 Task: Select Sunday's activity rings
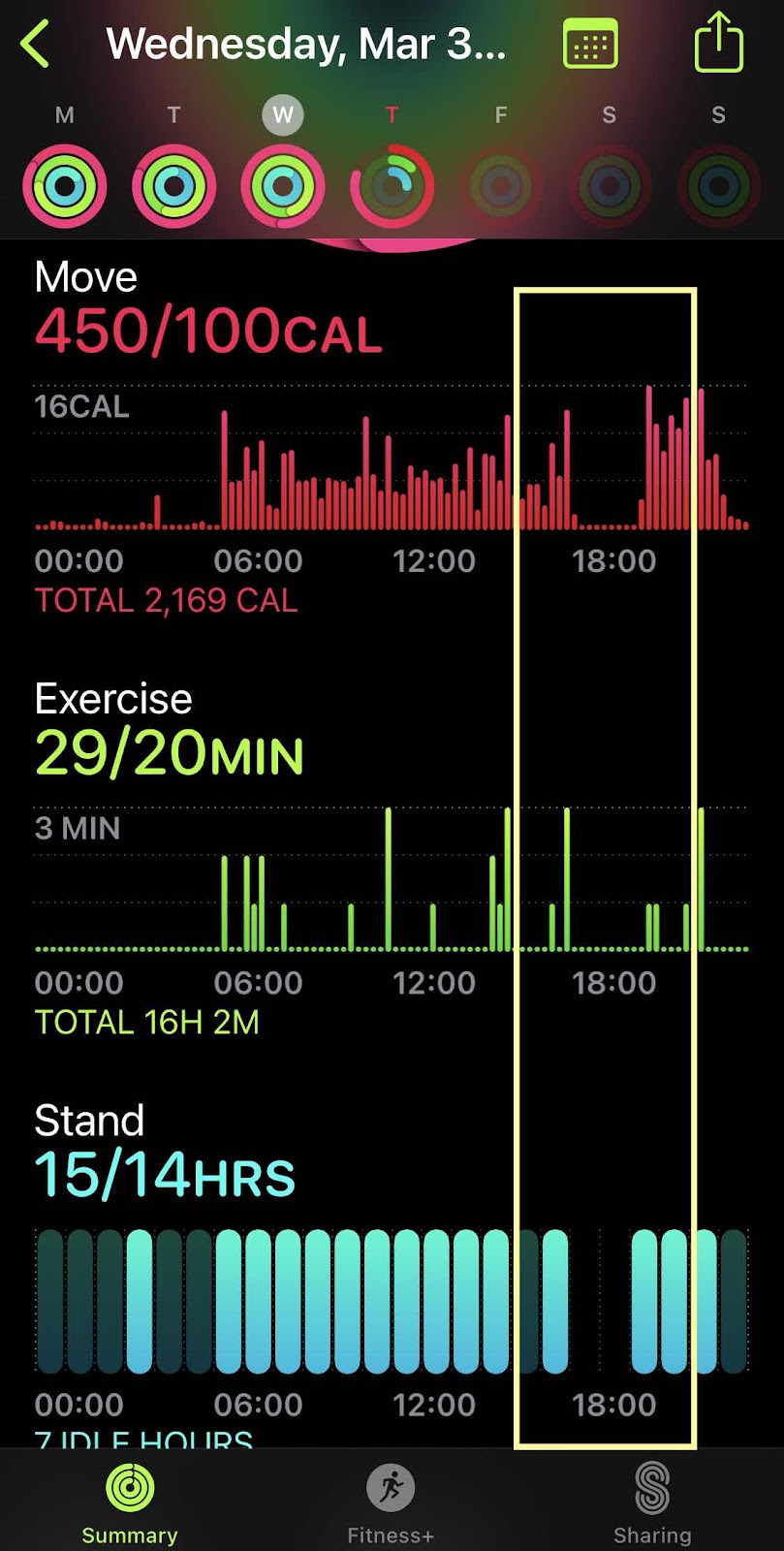[x=718, y=186]
